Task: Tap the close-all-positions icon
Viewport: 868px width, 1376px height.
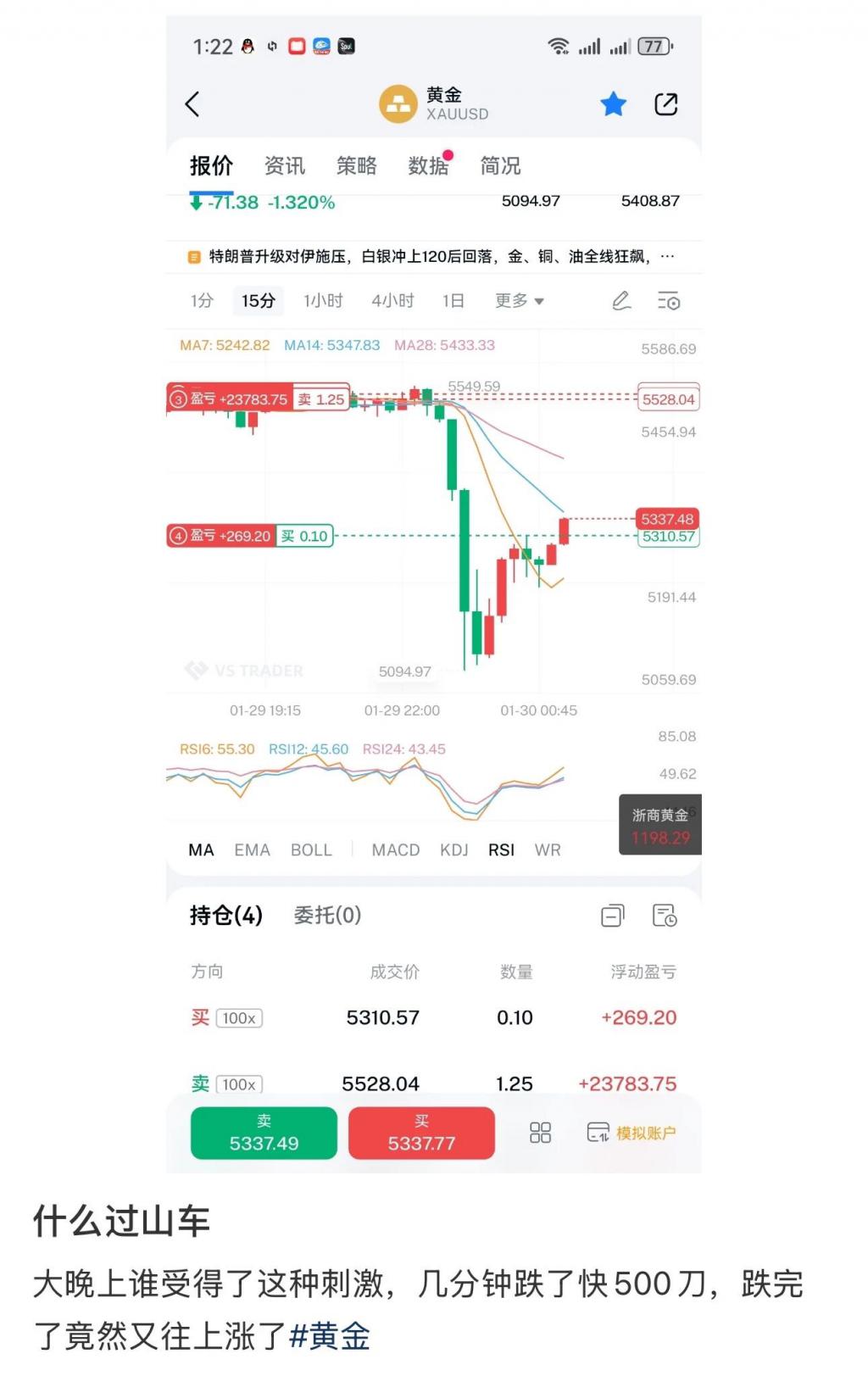Action: click(613, 916)
